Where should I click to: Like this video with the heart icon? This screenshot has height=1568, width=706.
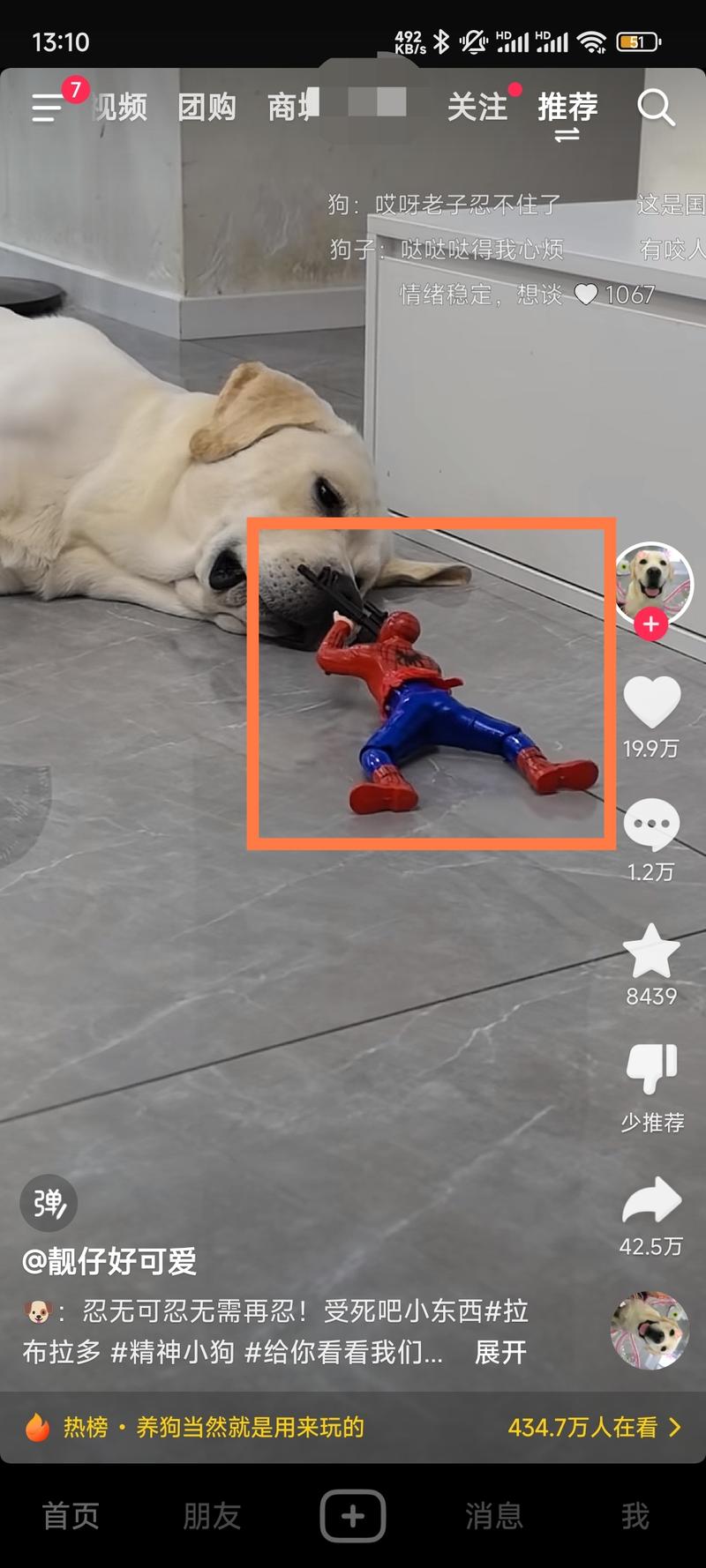click(x=651, y=702)
